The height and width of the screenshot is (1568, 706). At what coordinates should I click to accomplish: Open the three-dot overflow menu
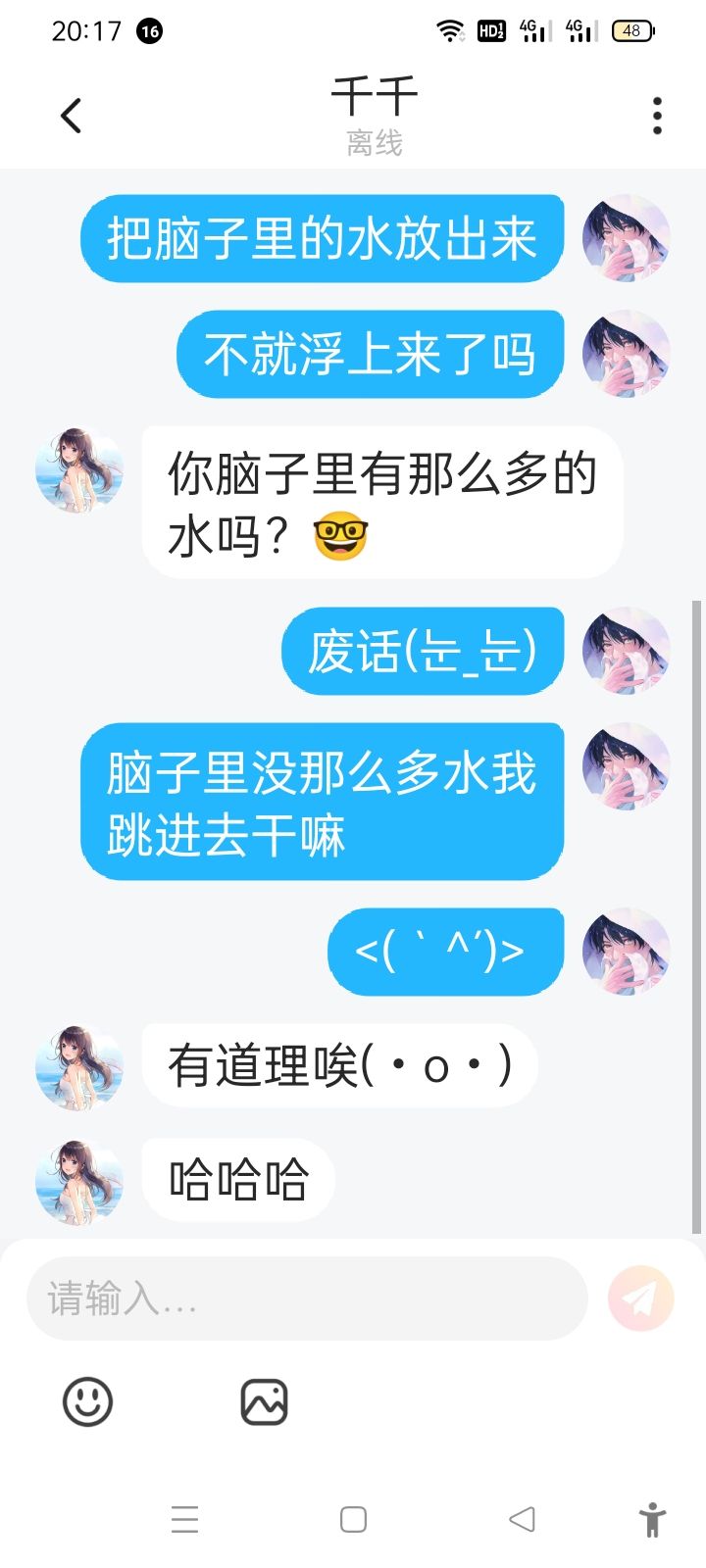click(657, 116)
